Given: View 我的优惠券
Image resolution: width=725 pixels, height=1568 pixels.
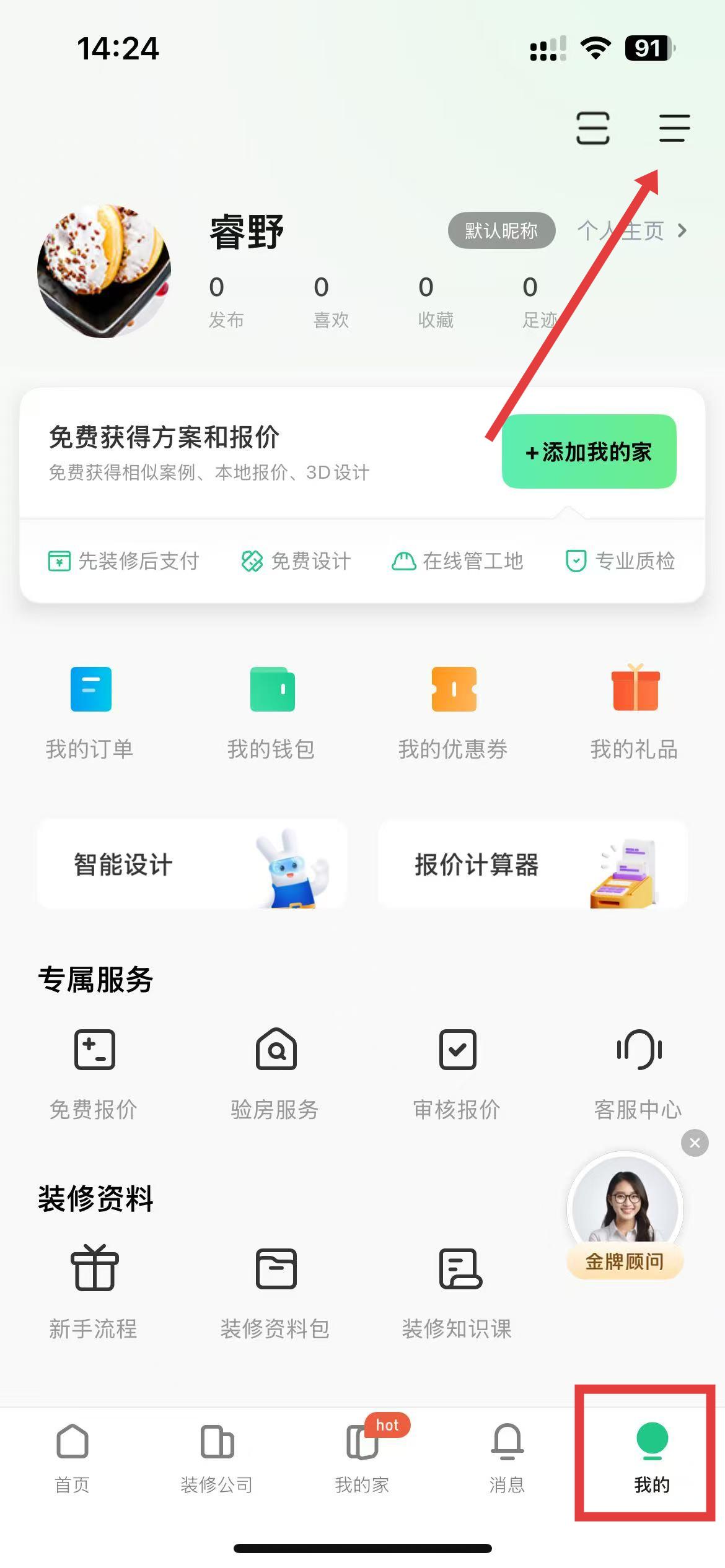Looking at the screenshot, I should pos(453,712).
